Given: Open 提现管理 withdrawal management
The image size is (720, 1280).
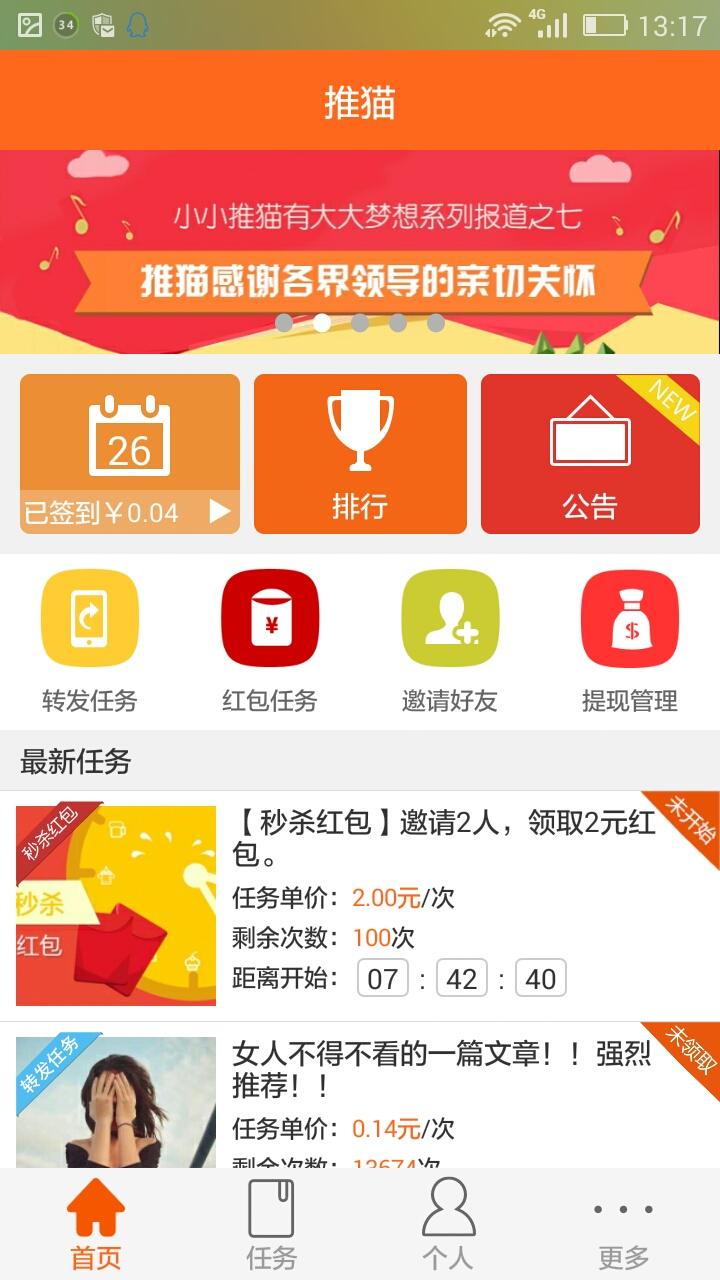Looking at the screenshot, I should 629,640.
